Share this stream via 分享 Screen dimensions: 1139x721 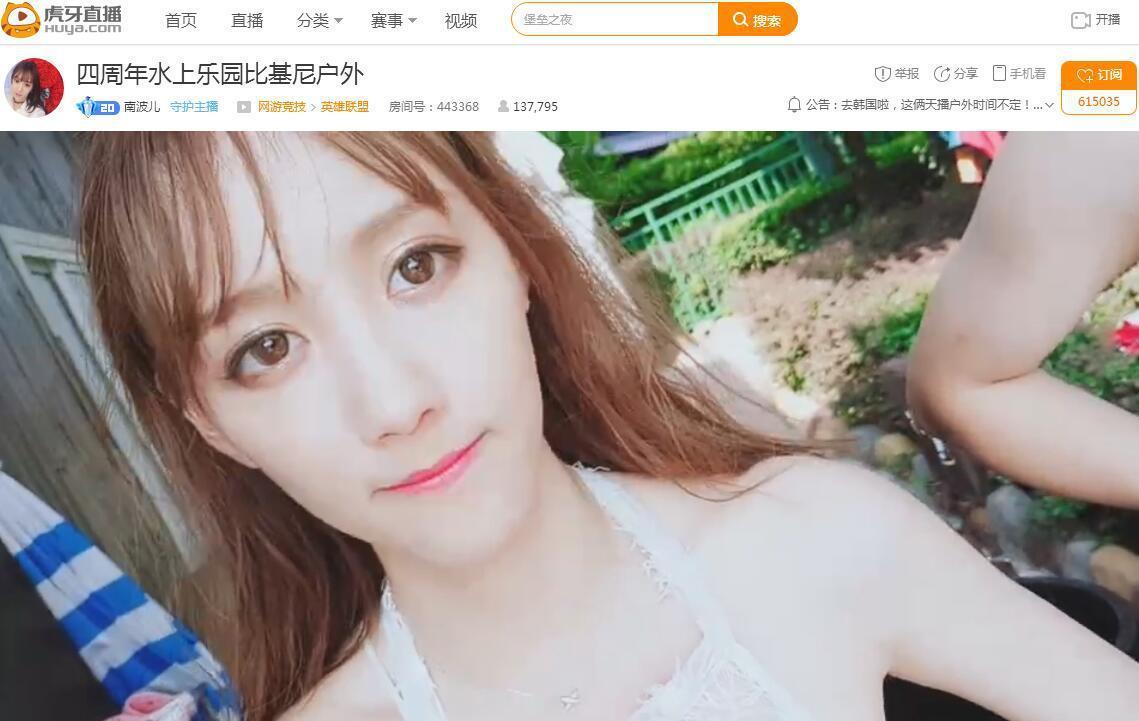956,73
